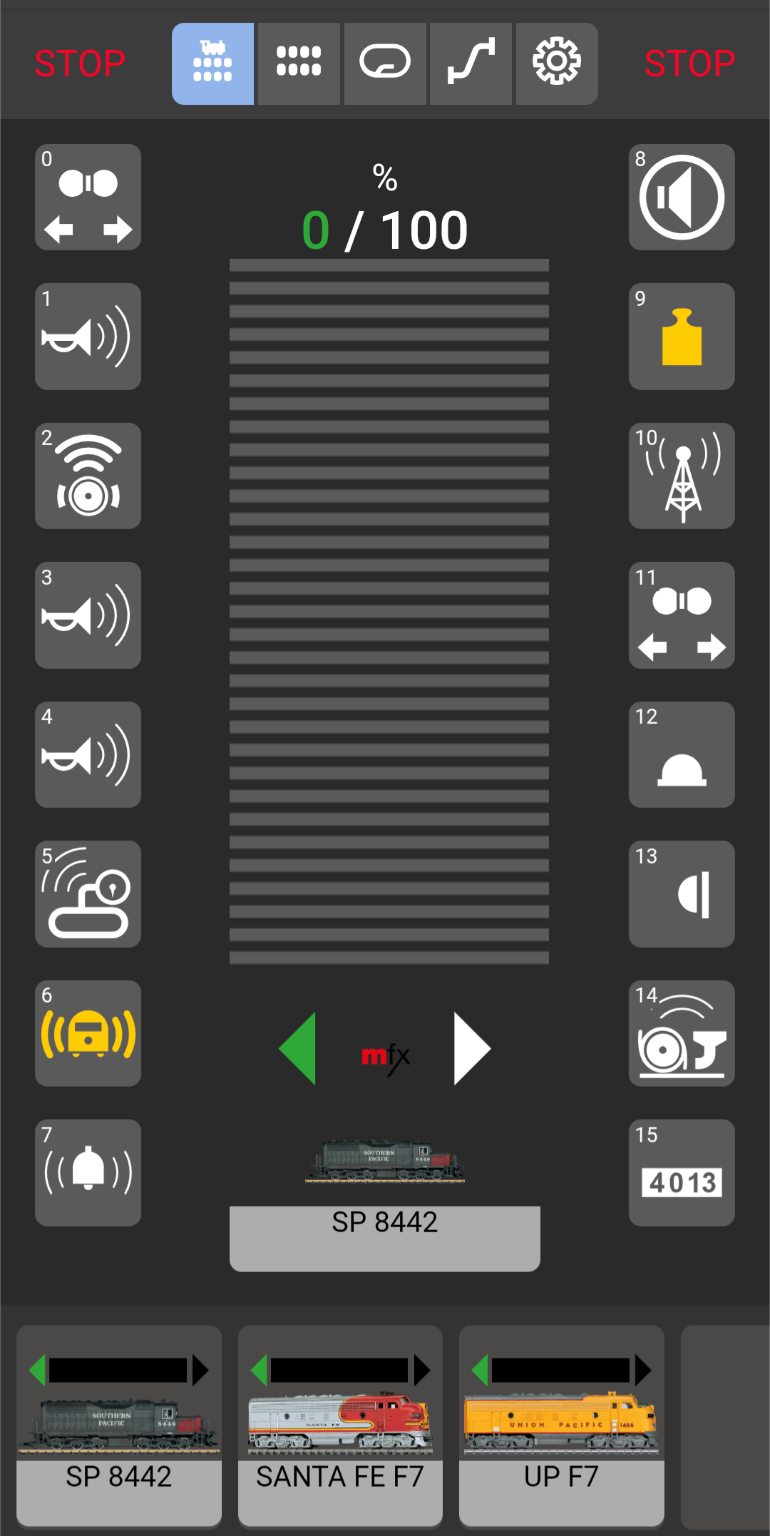Open the route path tab
The height and width of the screenshot is (1536, 770).
point(471,63)
